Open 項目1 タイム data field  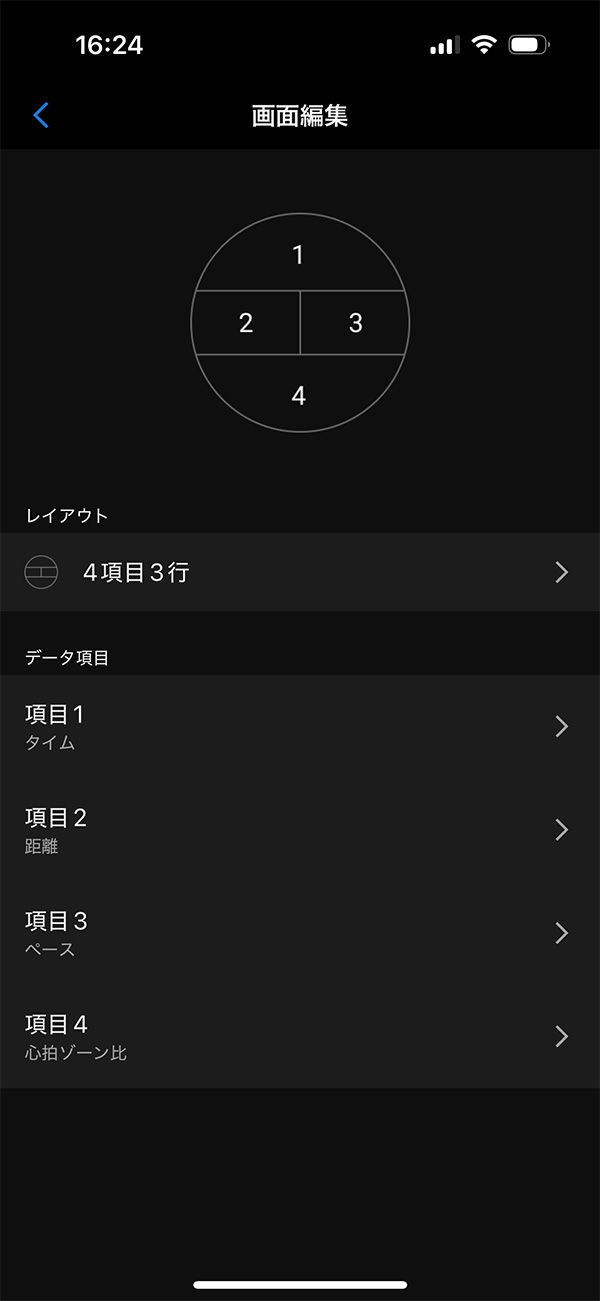pos(300,726)
